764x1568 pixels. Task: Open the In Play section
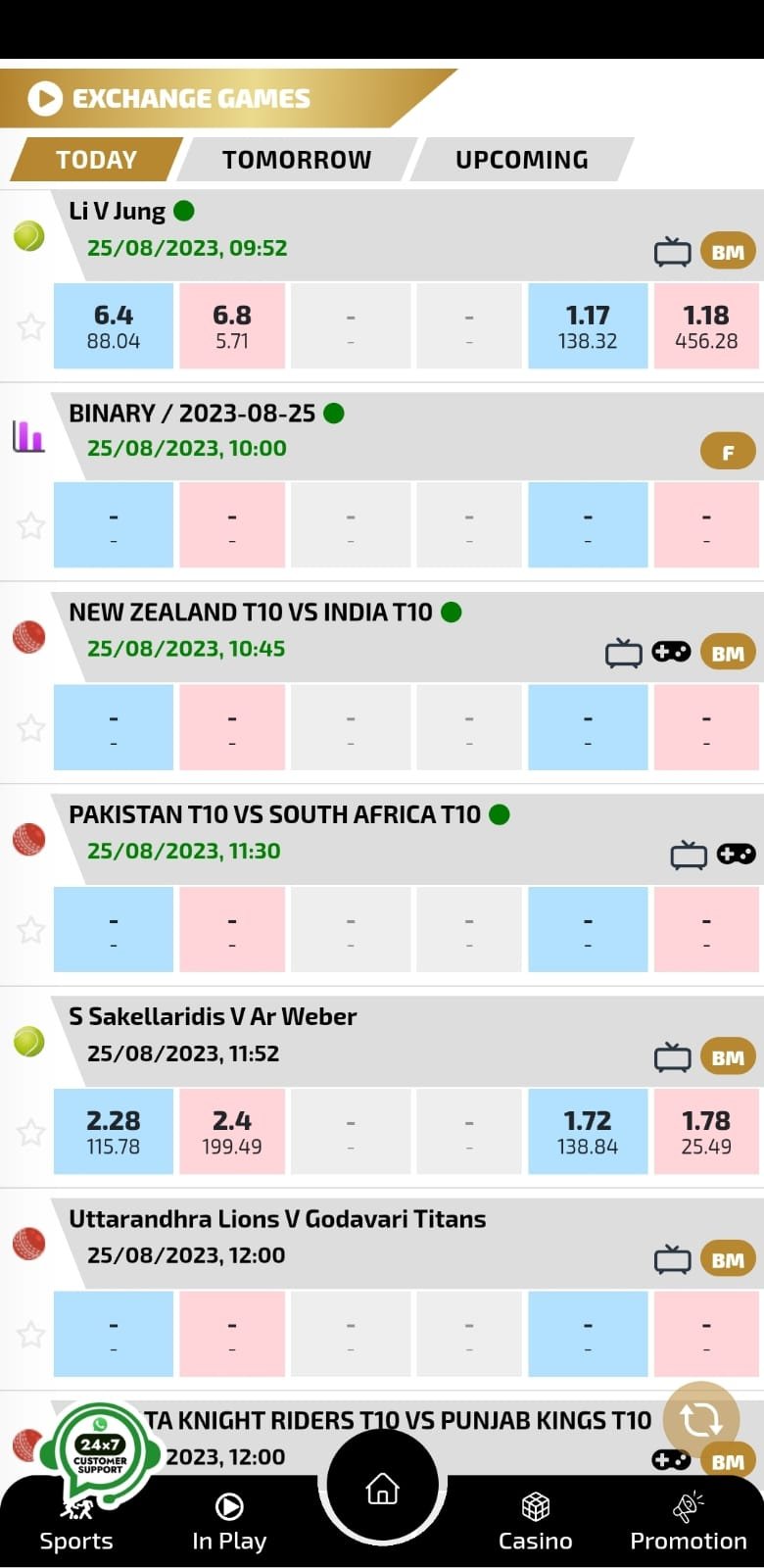click(x=229, y=1522)
